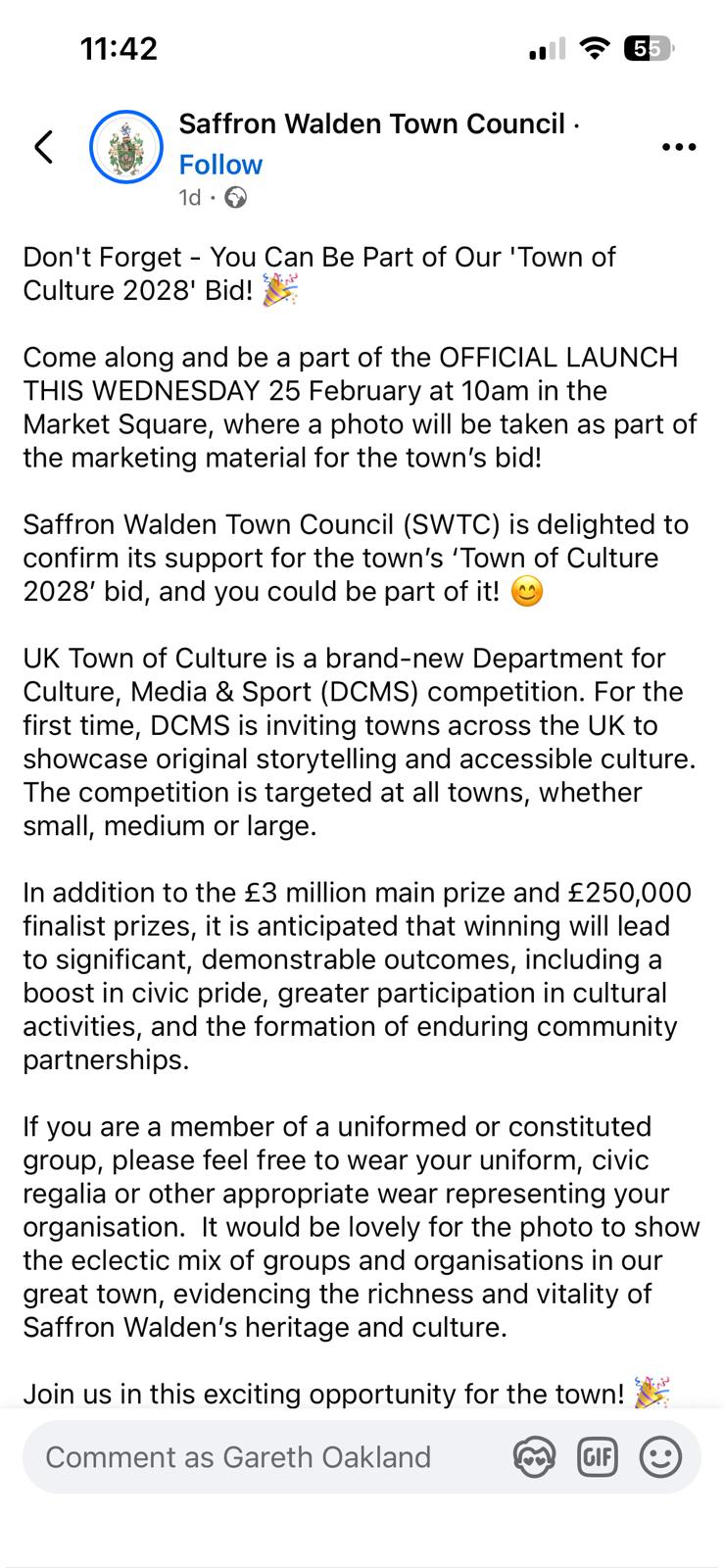
Task: Open Saffron Walden Town Council profile picture
Action: (125, 147)
